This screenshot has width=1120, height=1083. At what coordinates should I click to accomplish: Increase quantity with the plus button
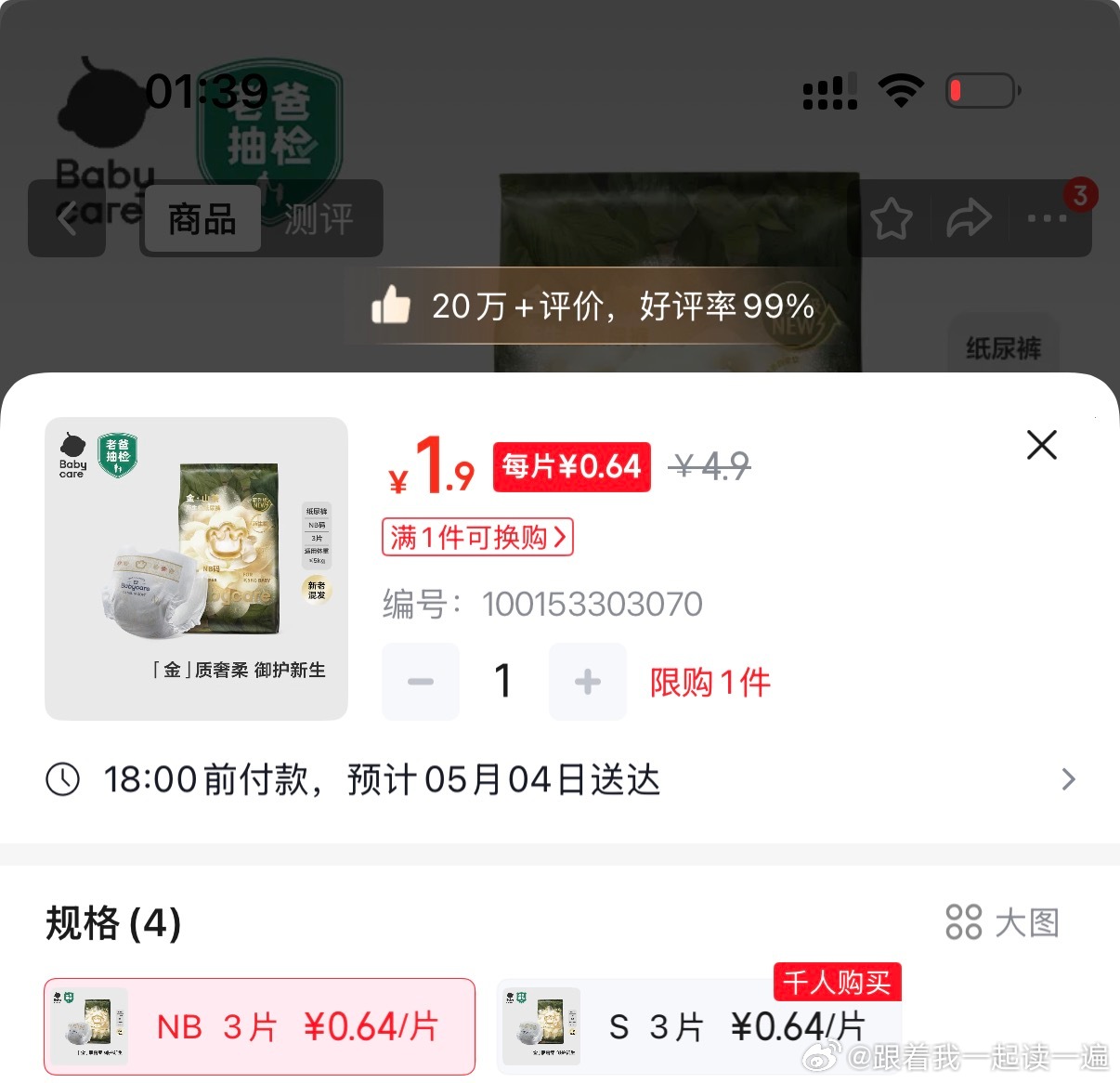587,682
